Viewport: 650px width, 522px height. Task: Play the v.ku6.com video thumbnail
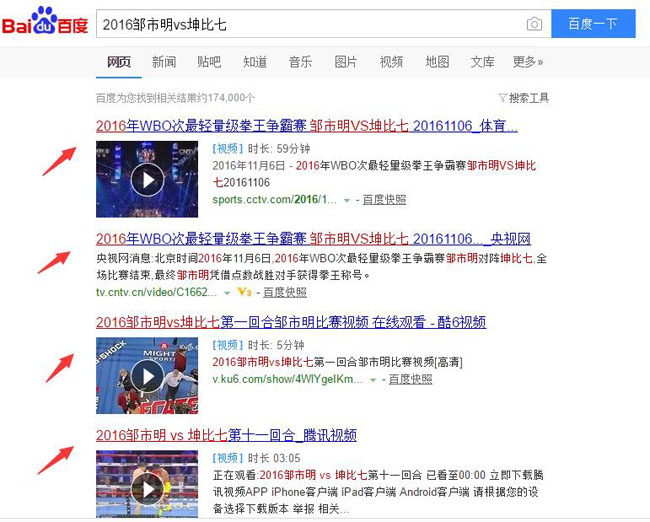pyautogui.click(x=147, y=375)
